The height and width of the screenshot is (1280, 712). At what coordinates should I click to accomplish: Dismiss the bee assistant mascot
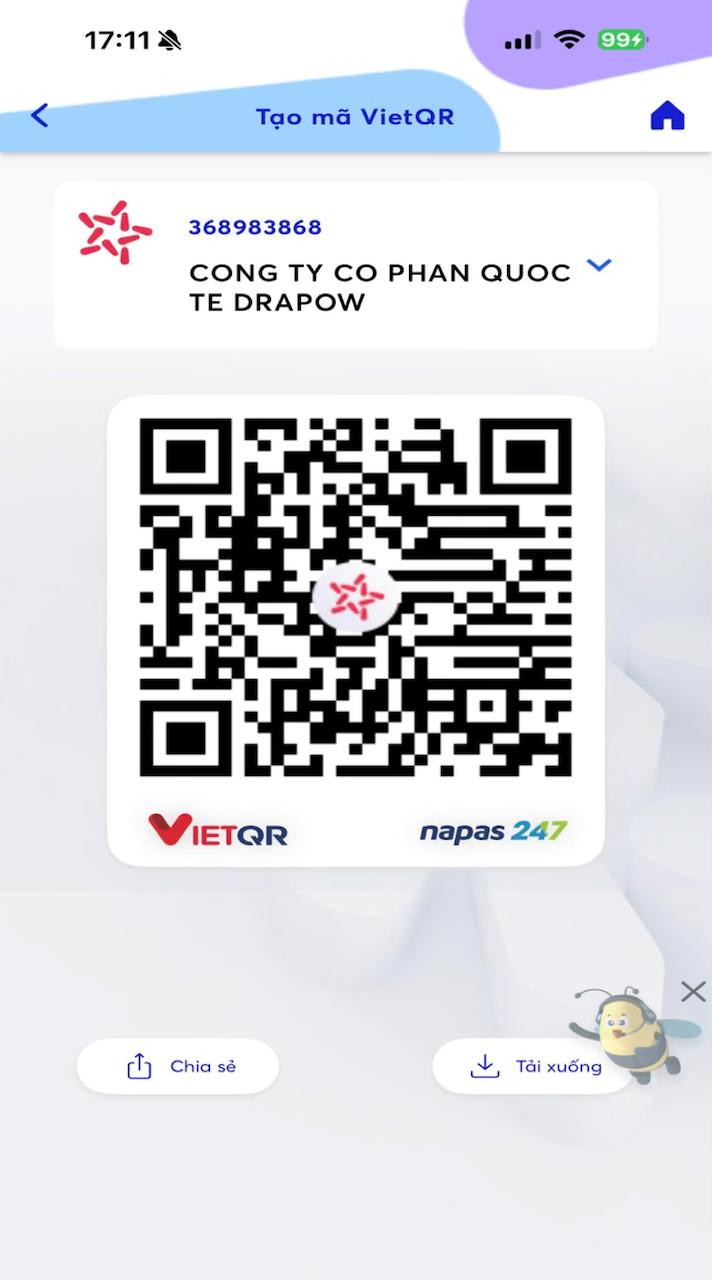pyautogui.click(x=692, y=991)
